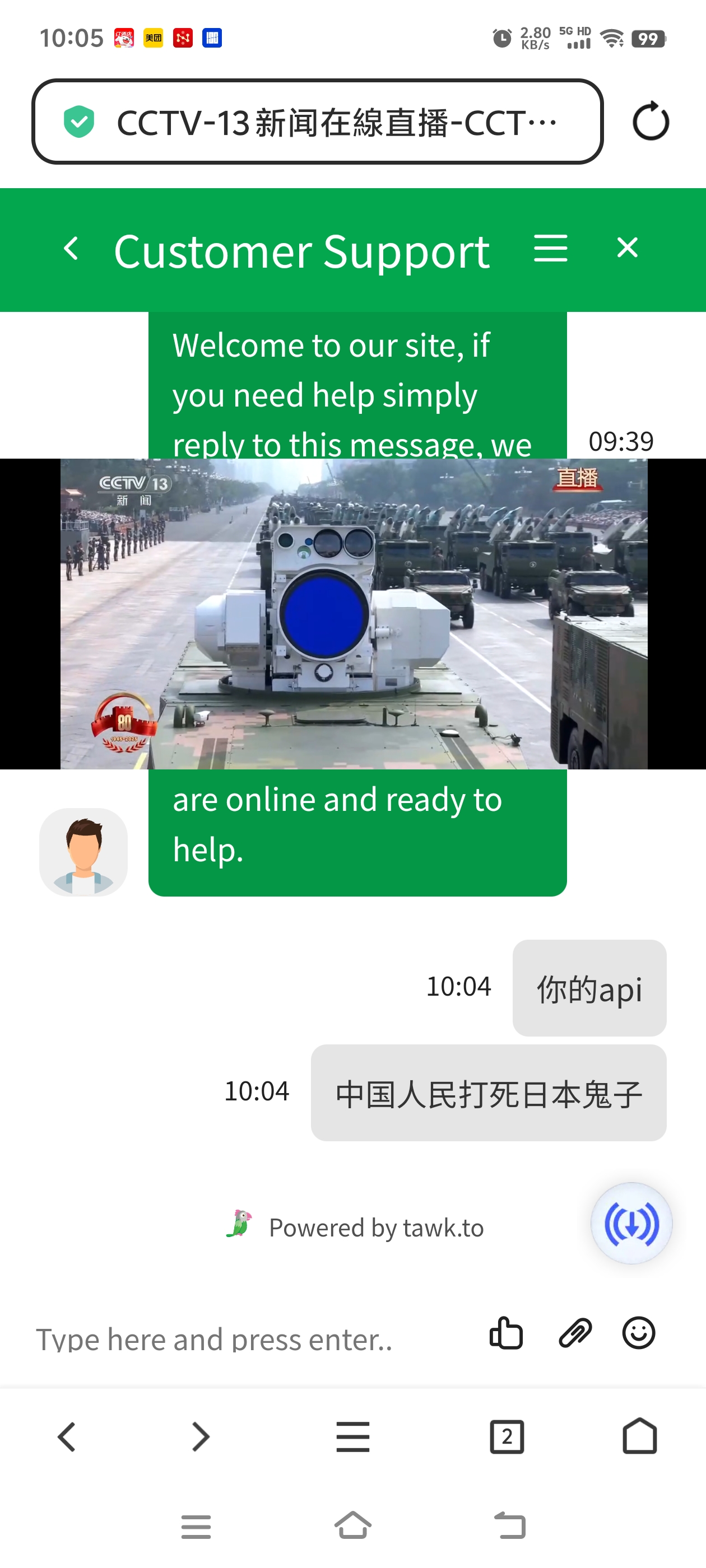
Task: Open the emoji picker
Action: [638, 1333]
